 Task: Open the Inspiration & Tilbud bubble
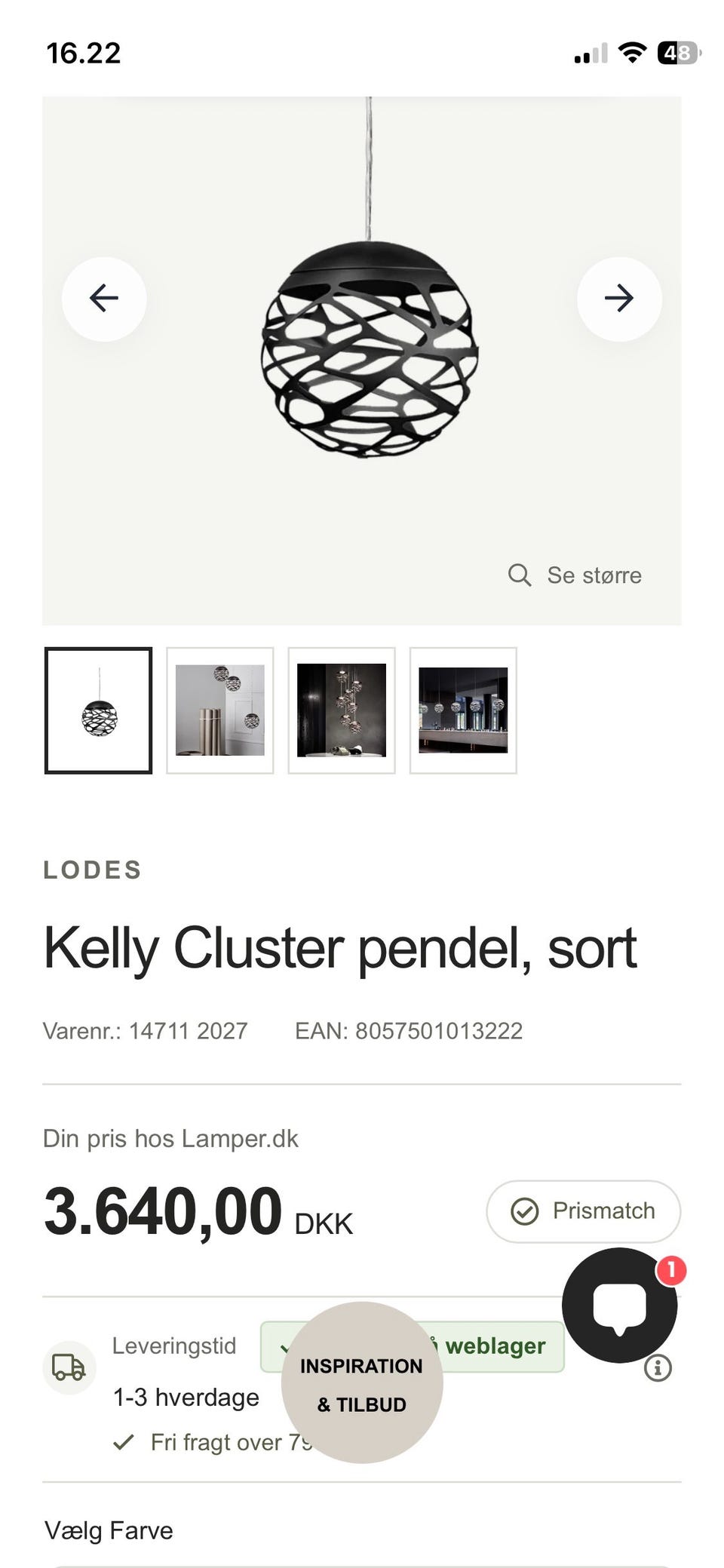pos(362,1383)
